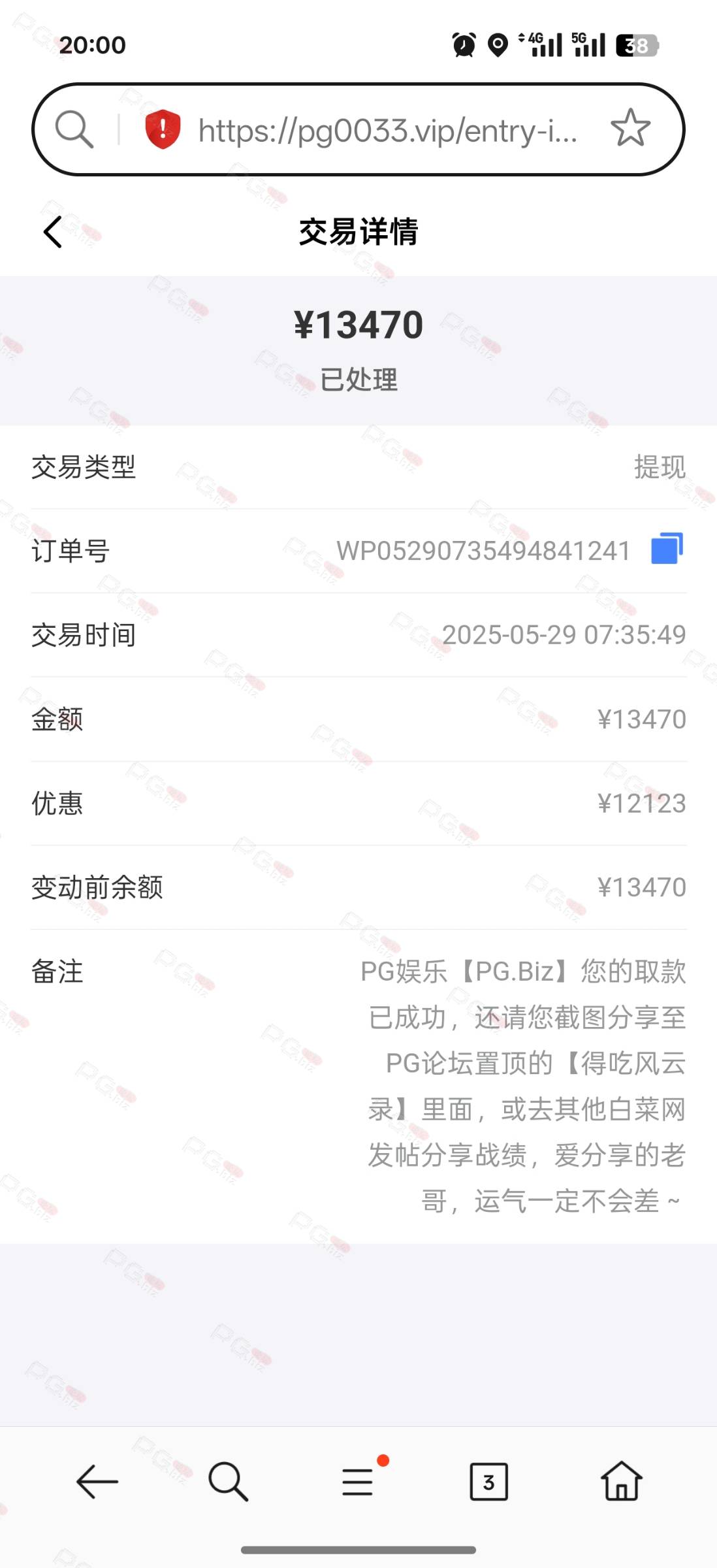Go to the browser home page
This screenshot has width=717, height=1568.
(x=621, y=1481)
